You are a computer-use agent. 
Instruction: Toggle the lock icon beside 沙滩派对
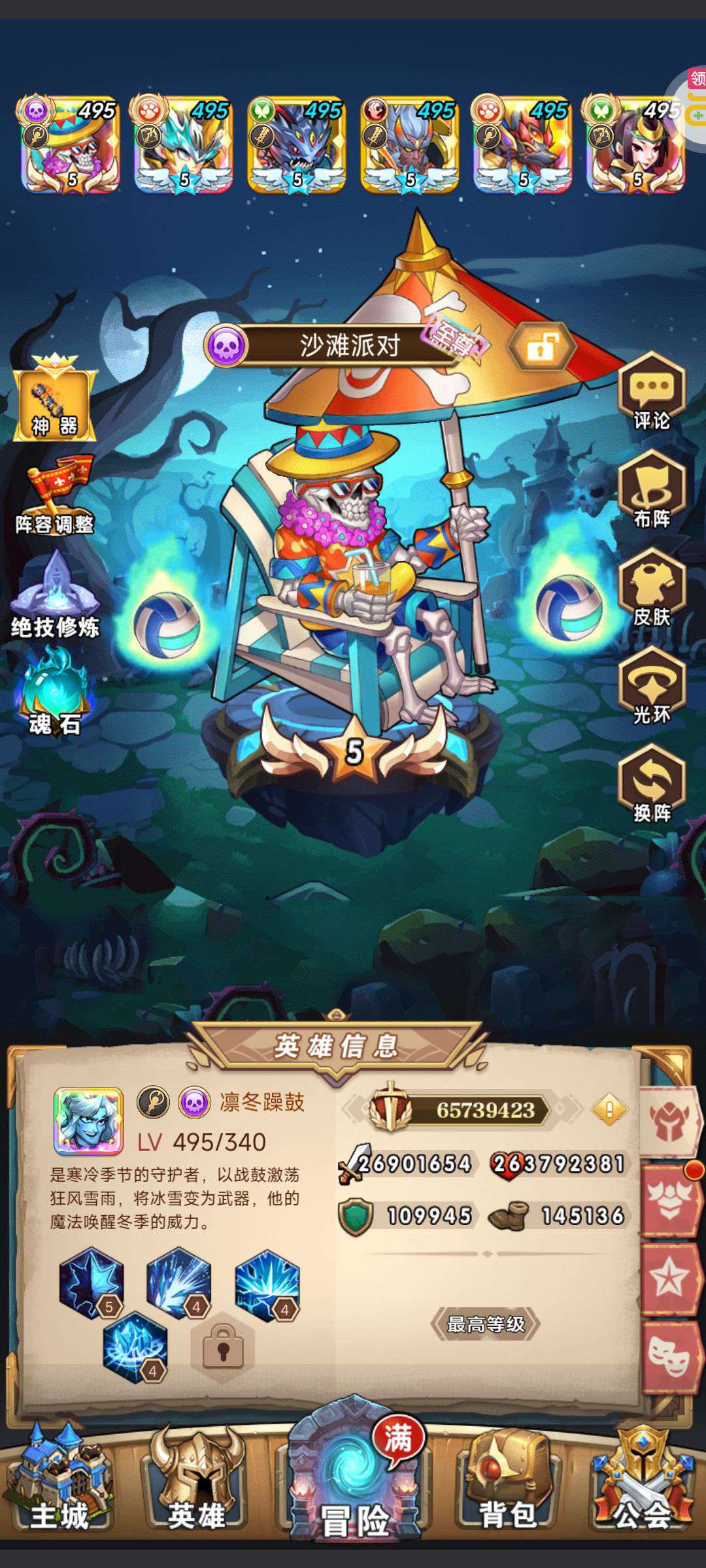(542, 346)
